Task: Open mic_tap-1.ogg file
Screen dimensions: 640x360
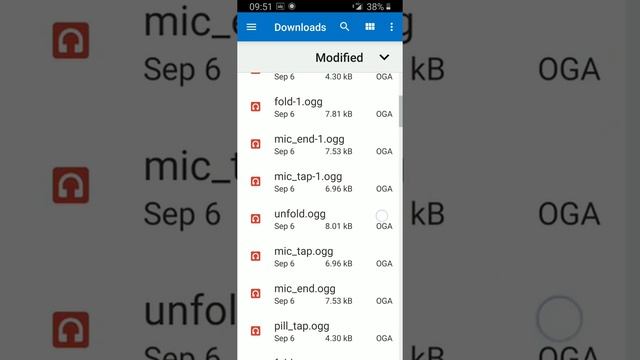Action: (320, 182)
